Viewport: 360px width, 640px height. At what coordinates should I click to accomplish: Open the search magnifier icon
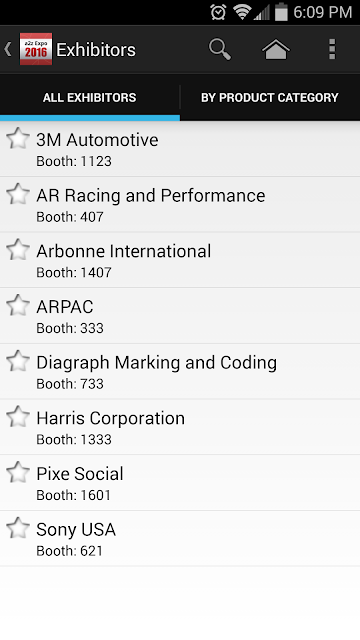(220, 49)
